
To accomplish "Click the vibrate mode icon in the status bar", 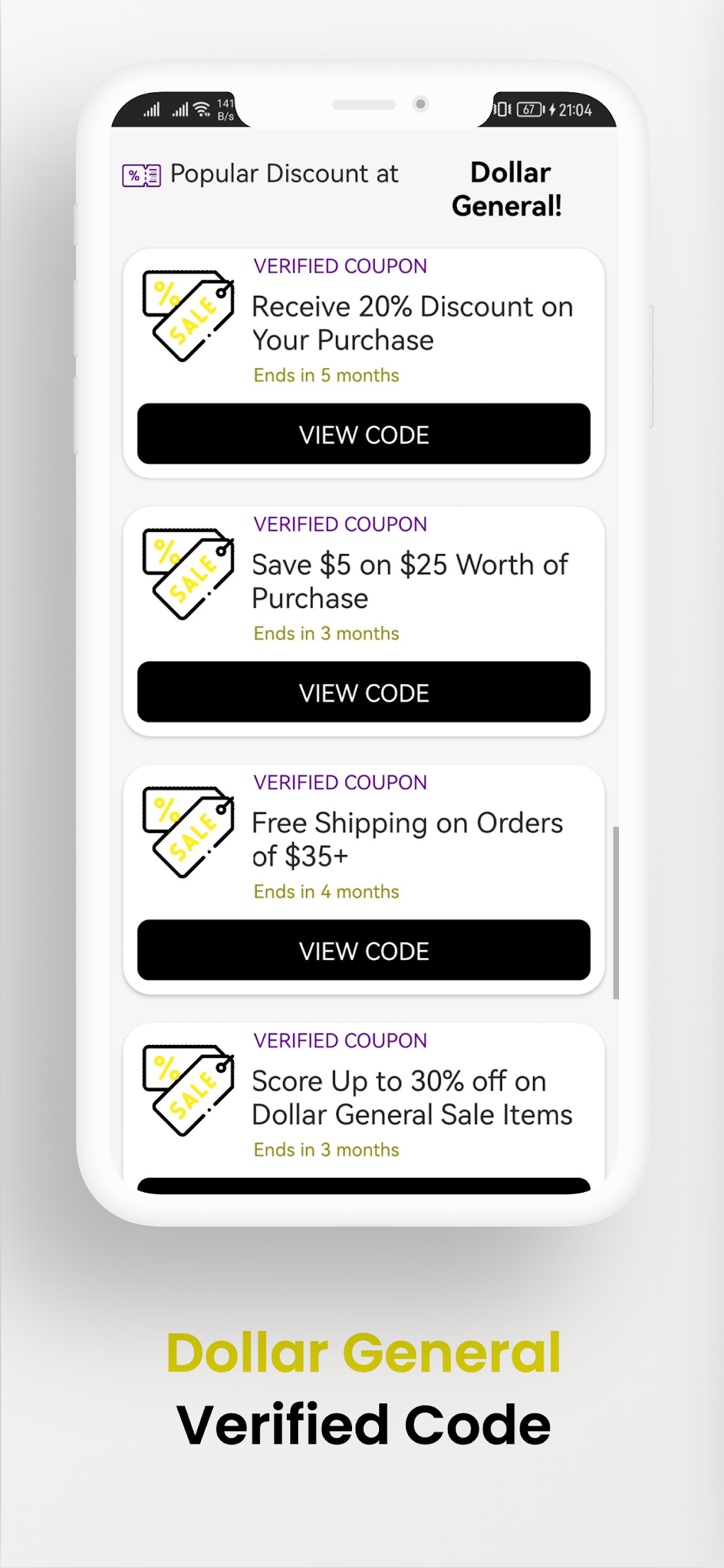I will tap(501, 110).
